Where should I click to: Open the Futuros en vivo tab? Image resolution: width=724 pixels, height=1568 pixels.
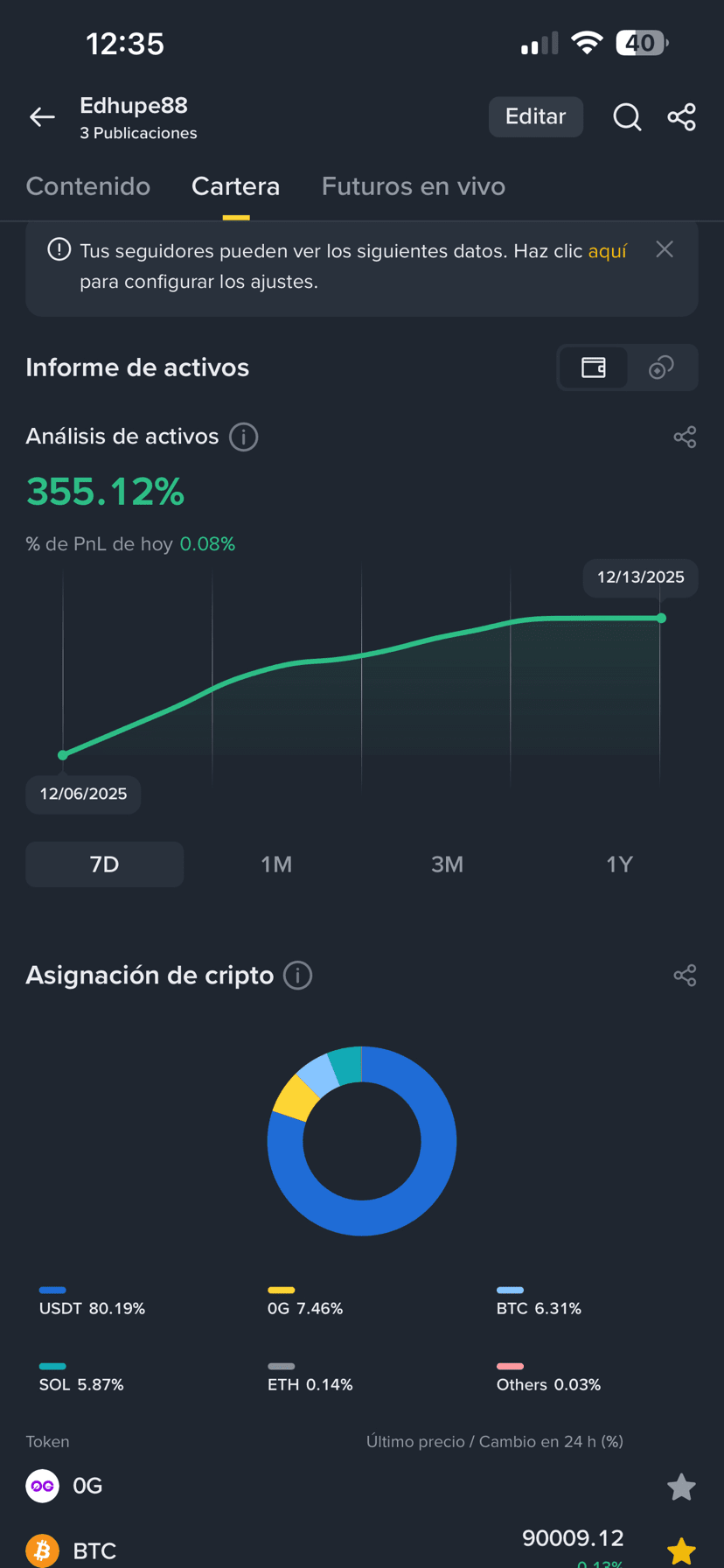[x=413, y=186]
